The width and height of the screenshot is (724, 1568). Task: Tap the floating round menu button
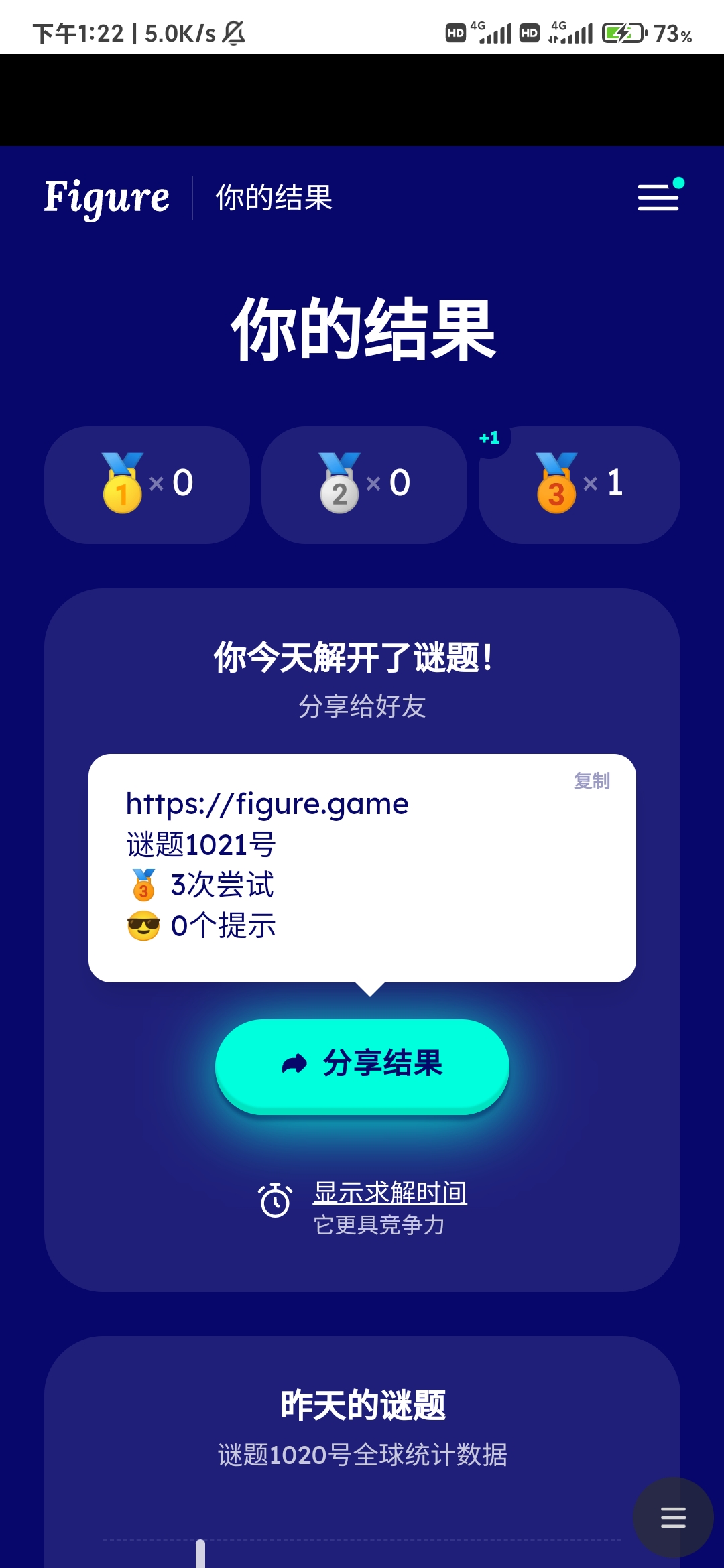673,1517
